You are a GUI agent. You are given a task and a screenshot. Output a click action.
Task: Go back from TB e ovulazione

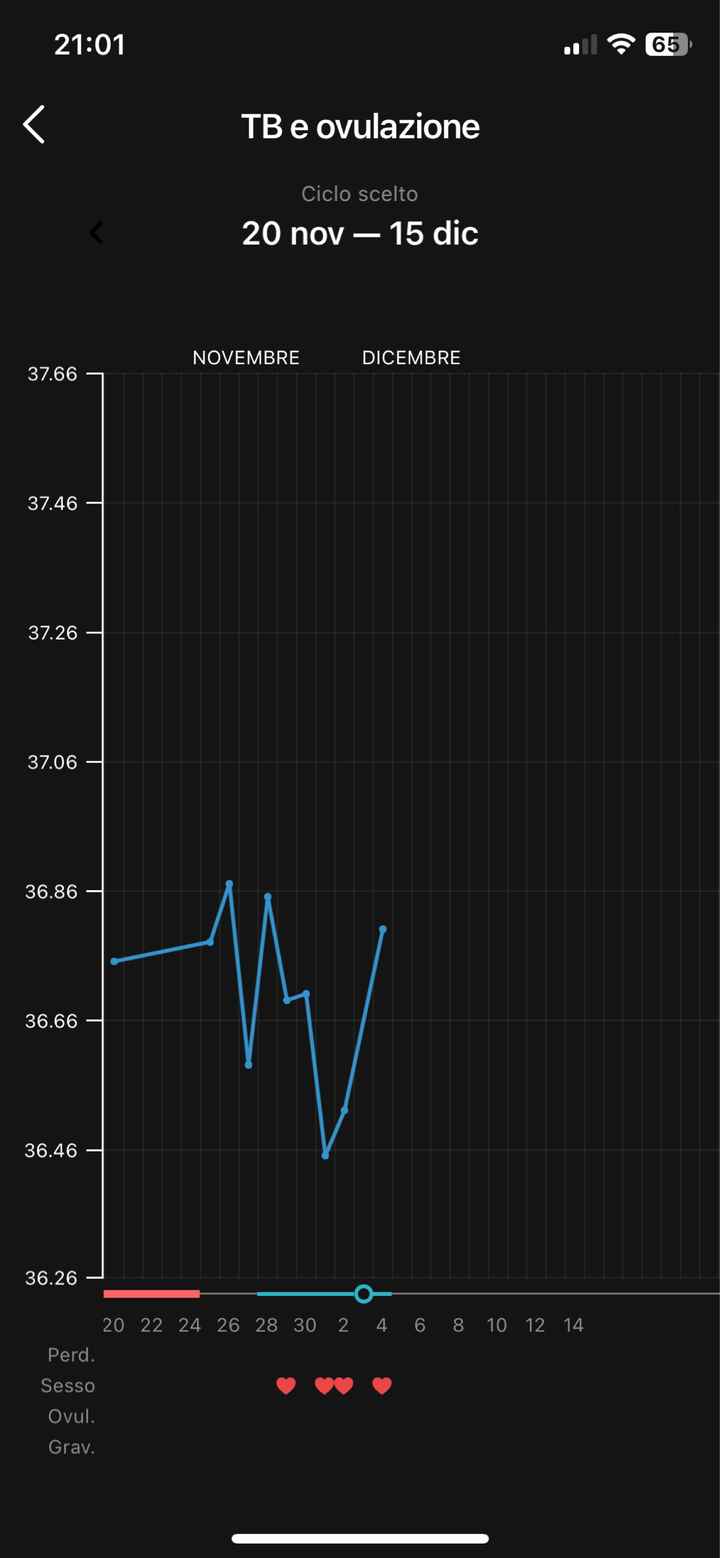point(34,126)
